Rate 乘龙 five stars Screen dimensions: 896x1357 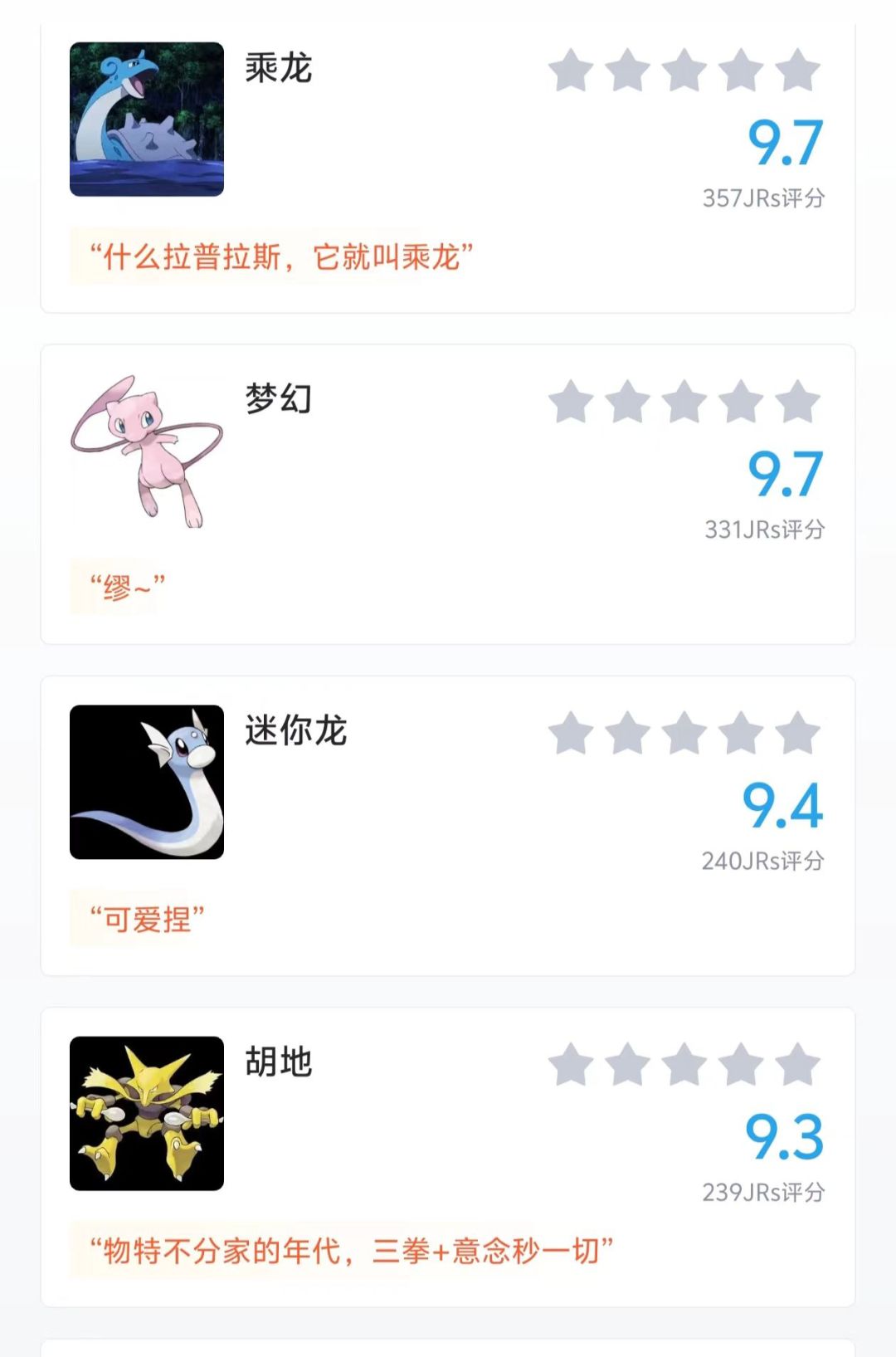click(x=797, y=71)
